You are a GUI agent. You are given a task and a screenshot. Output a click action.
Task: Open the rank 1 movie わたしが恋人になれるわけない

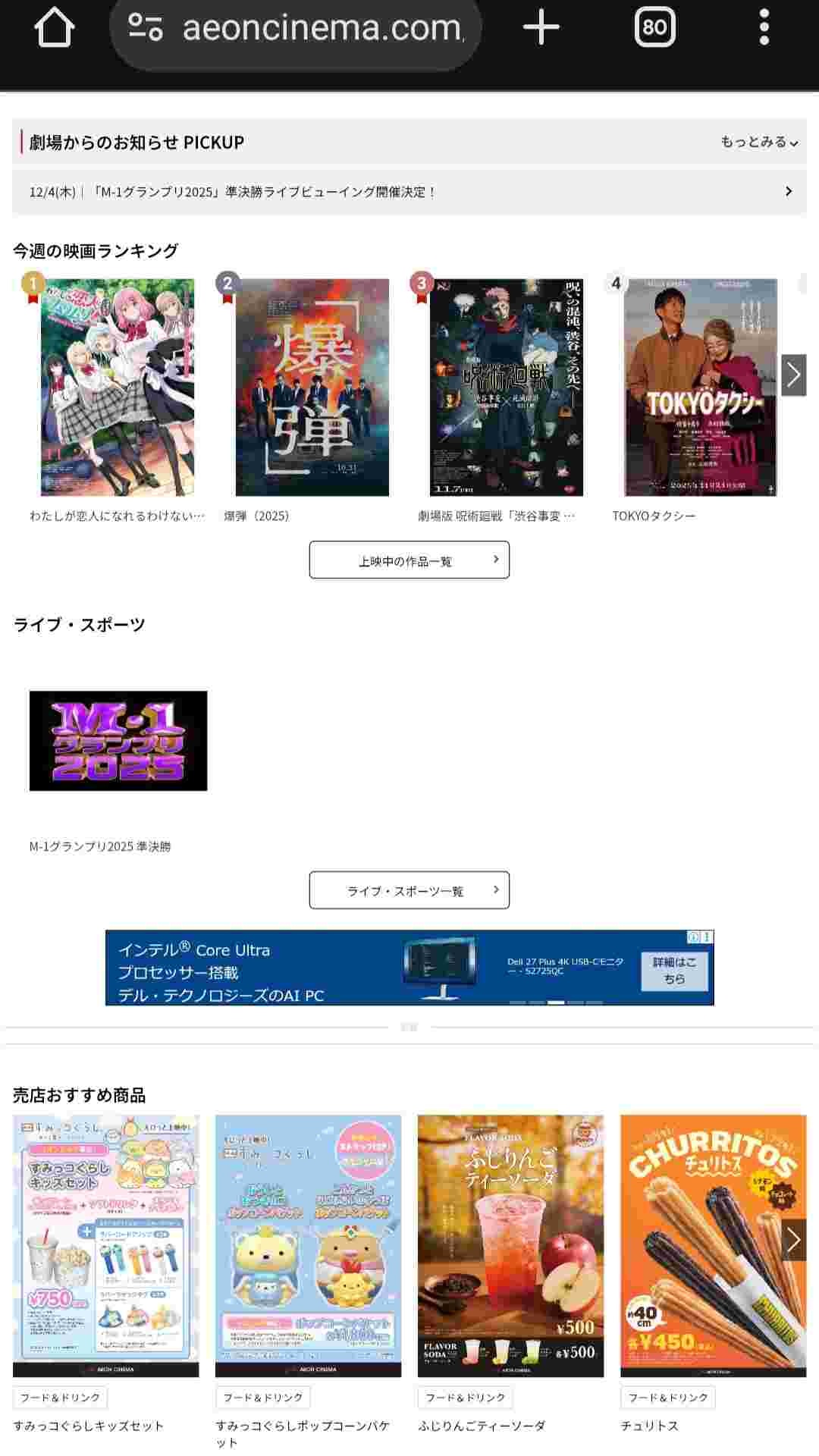click(118, 387)
